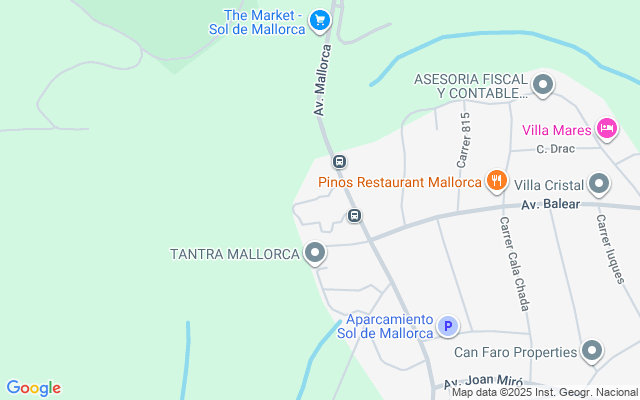Select the bus stop on Av. Balear
The width and height of the screenshot is (640, 400).
click(354, 216)
